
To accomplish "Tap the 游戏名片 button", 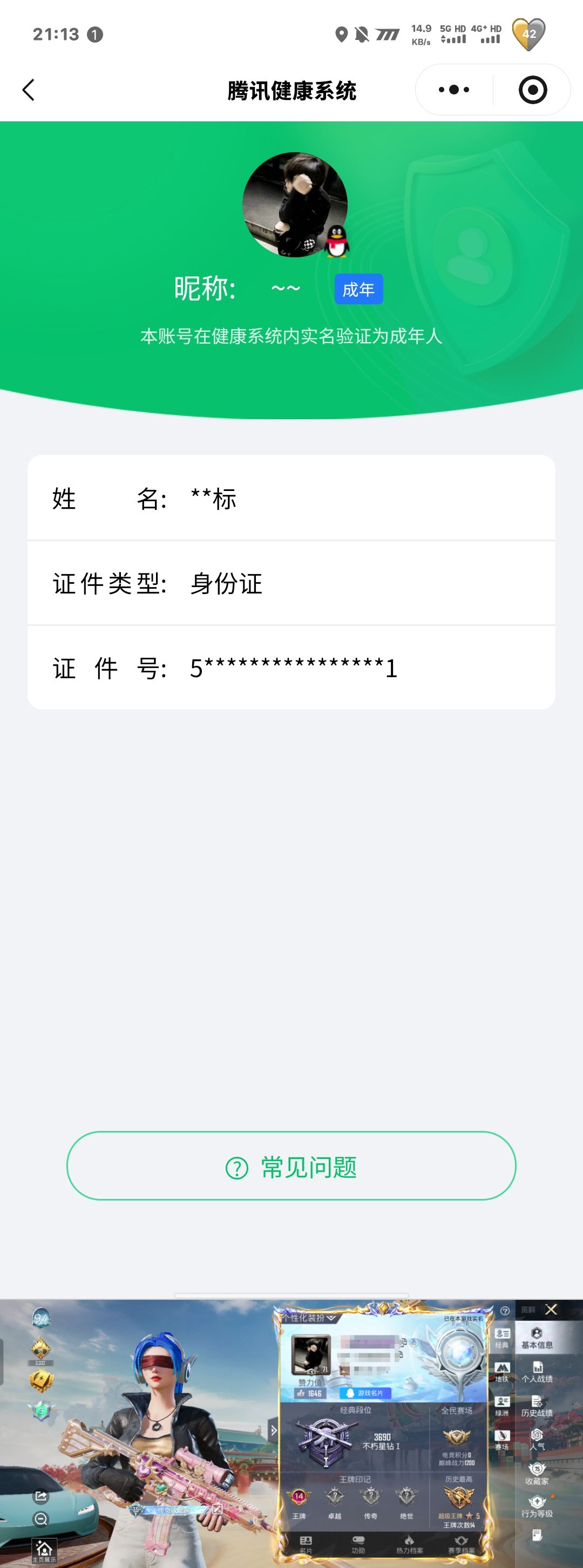I will pos(365,1393).
